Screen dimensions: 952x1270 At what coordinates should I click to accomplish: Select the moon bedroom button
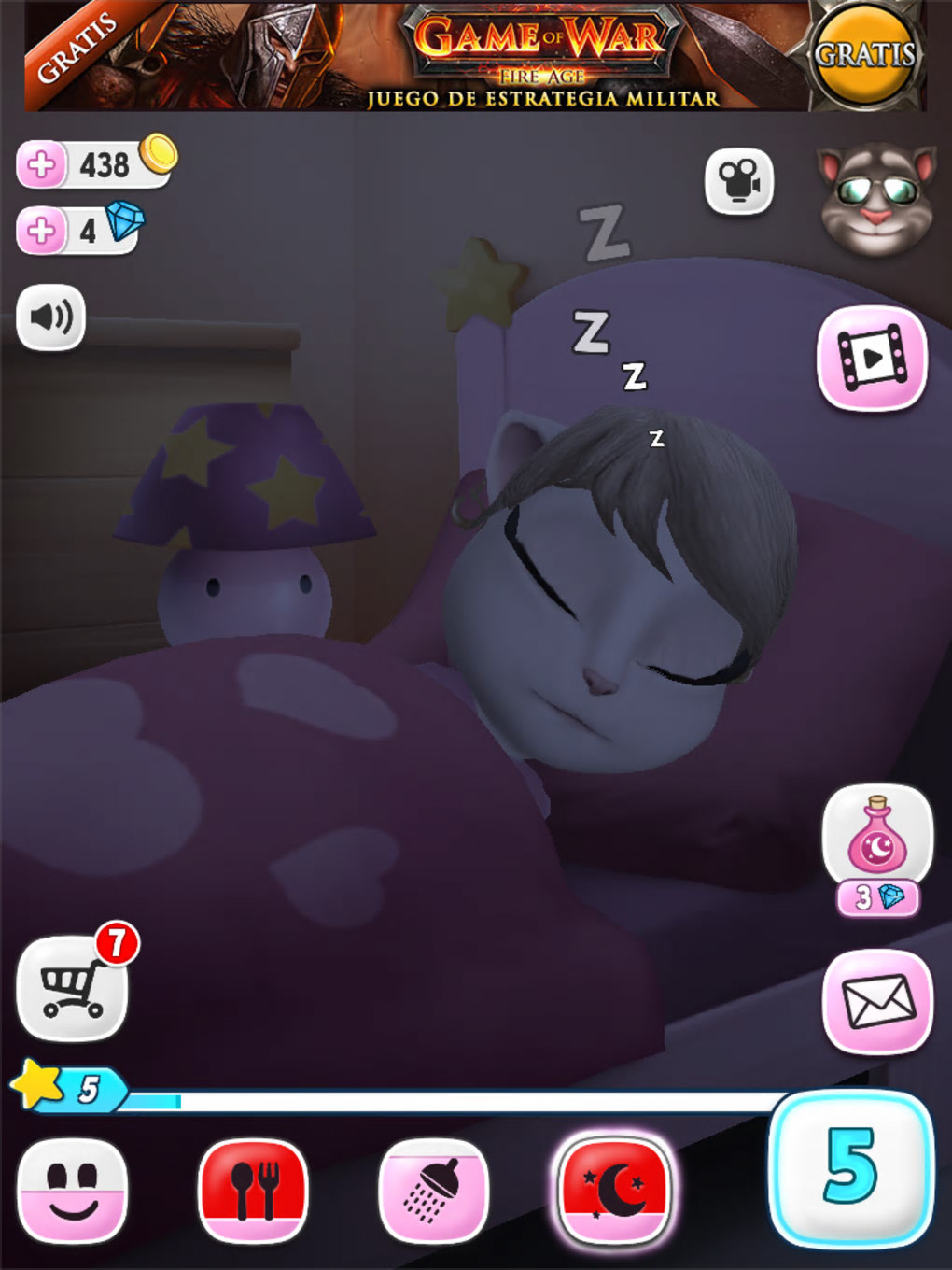613,1191
